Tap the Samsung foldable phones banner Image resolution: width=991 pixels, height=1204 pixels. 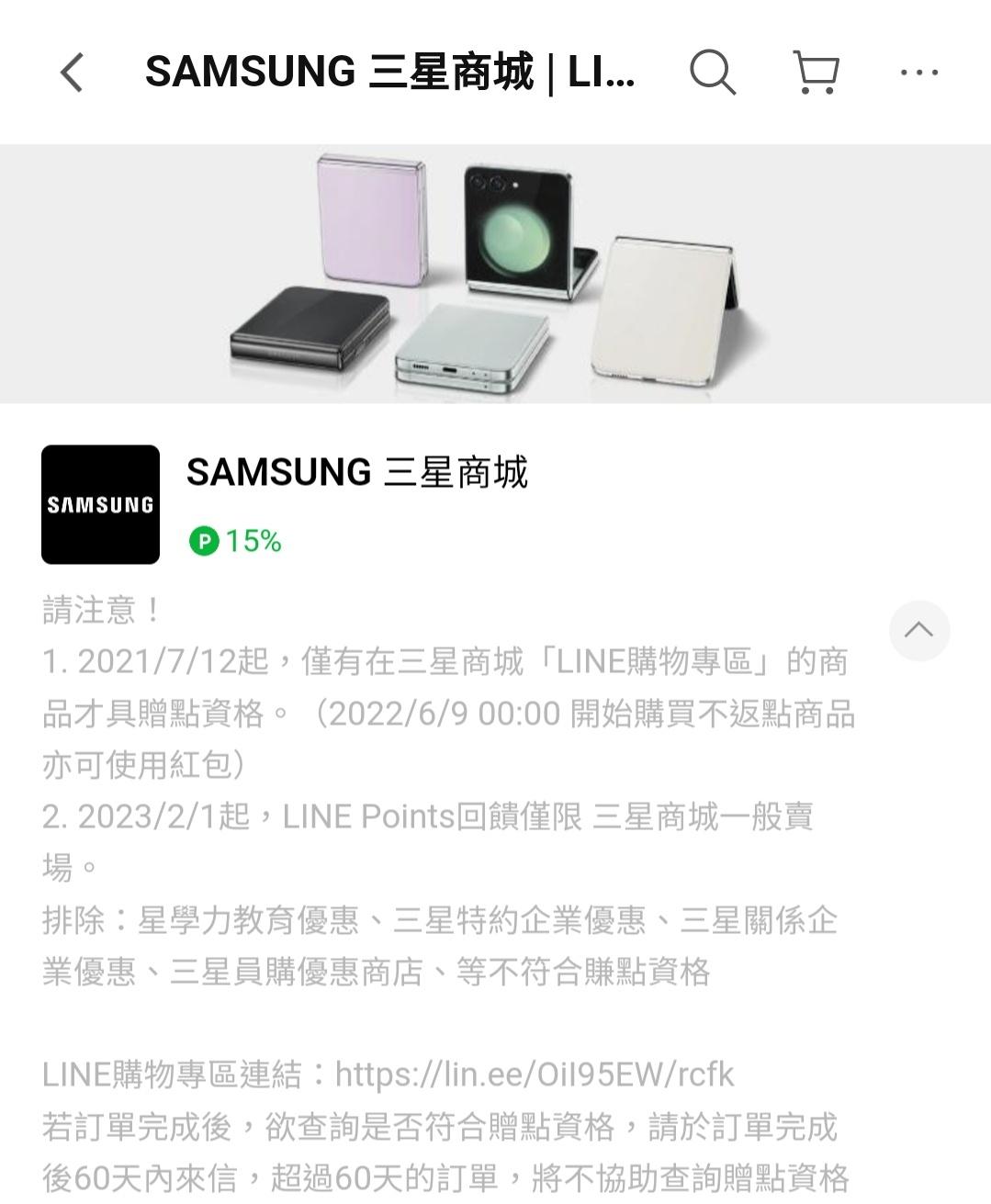(x=495, y=274)
